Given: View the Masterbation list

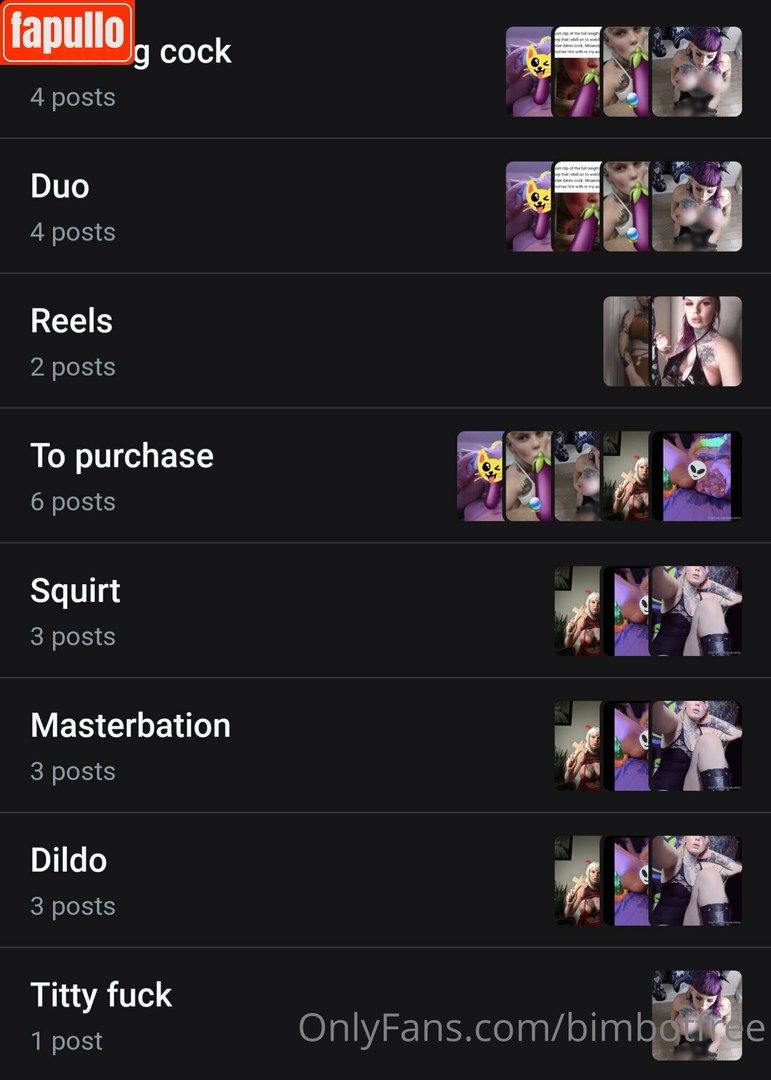Looking at the screenshot, I should (131, 727).
